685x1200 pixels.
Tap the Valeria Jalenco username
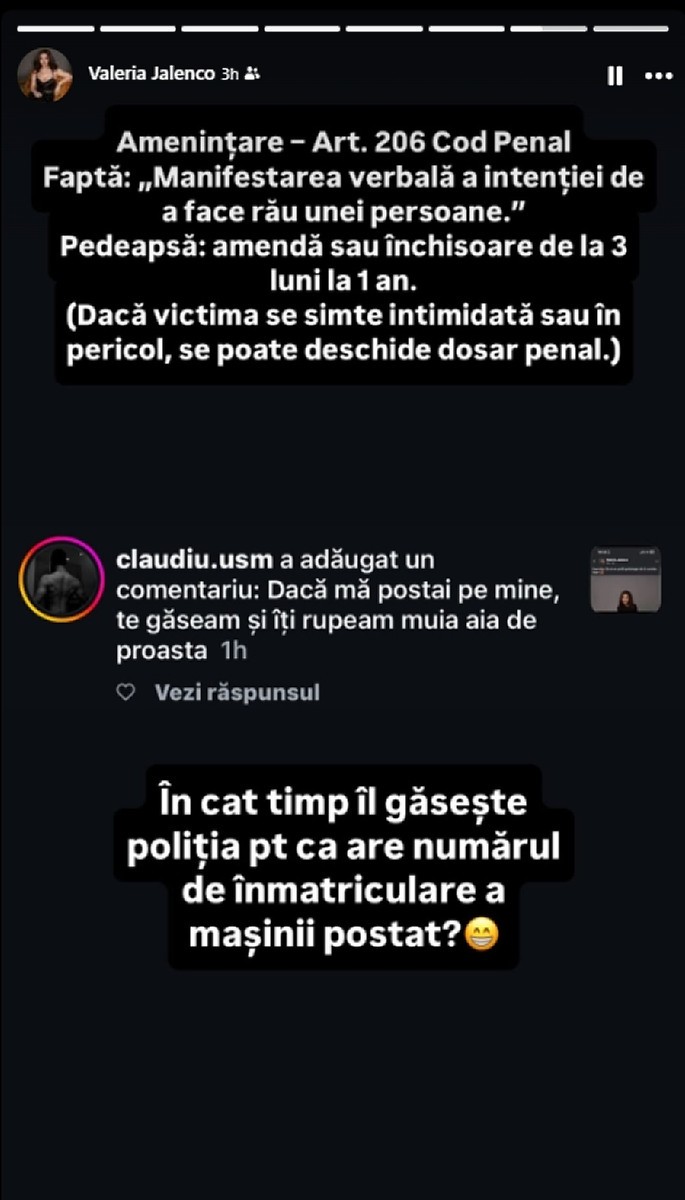[x=152, y=73]
